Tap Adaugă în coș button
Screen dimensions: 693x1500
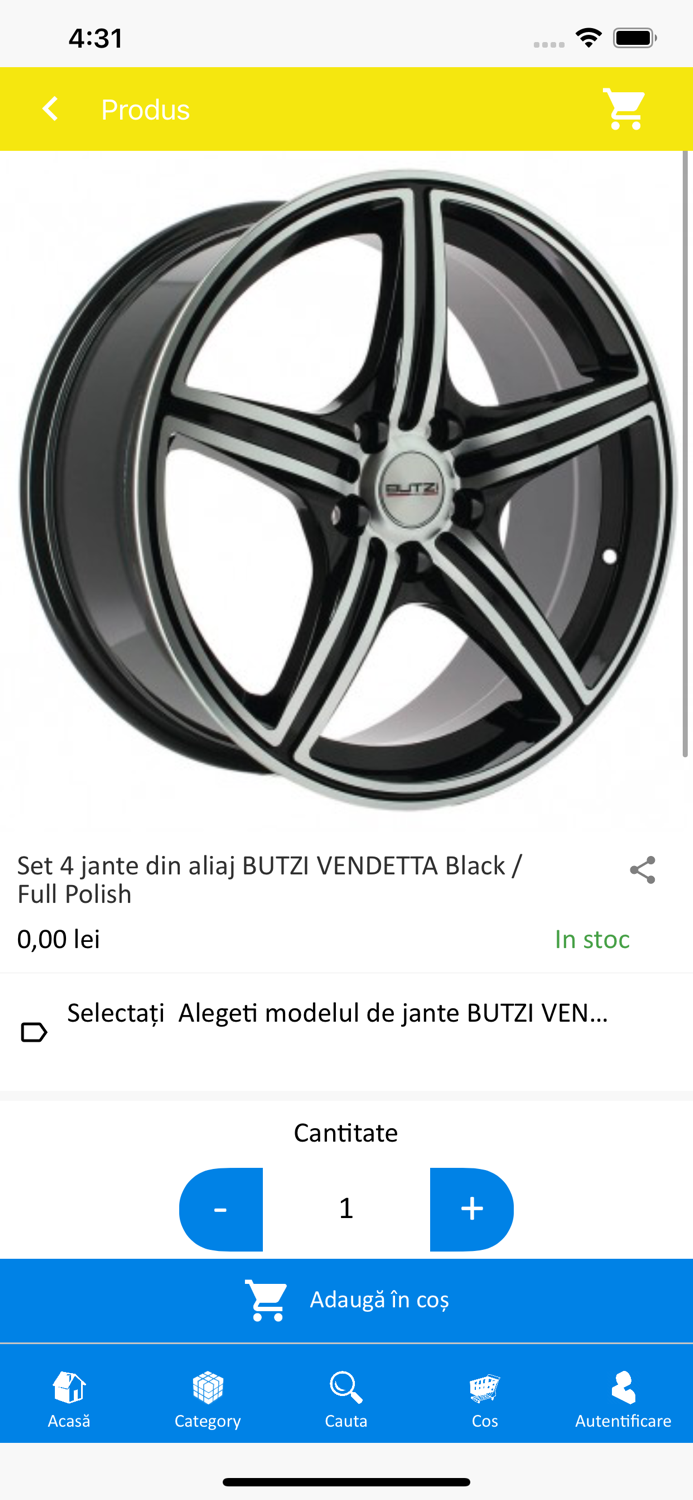click(x=346, y=1300)
